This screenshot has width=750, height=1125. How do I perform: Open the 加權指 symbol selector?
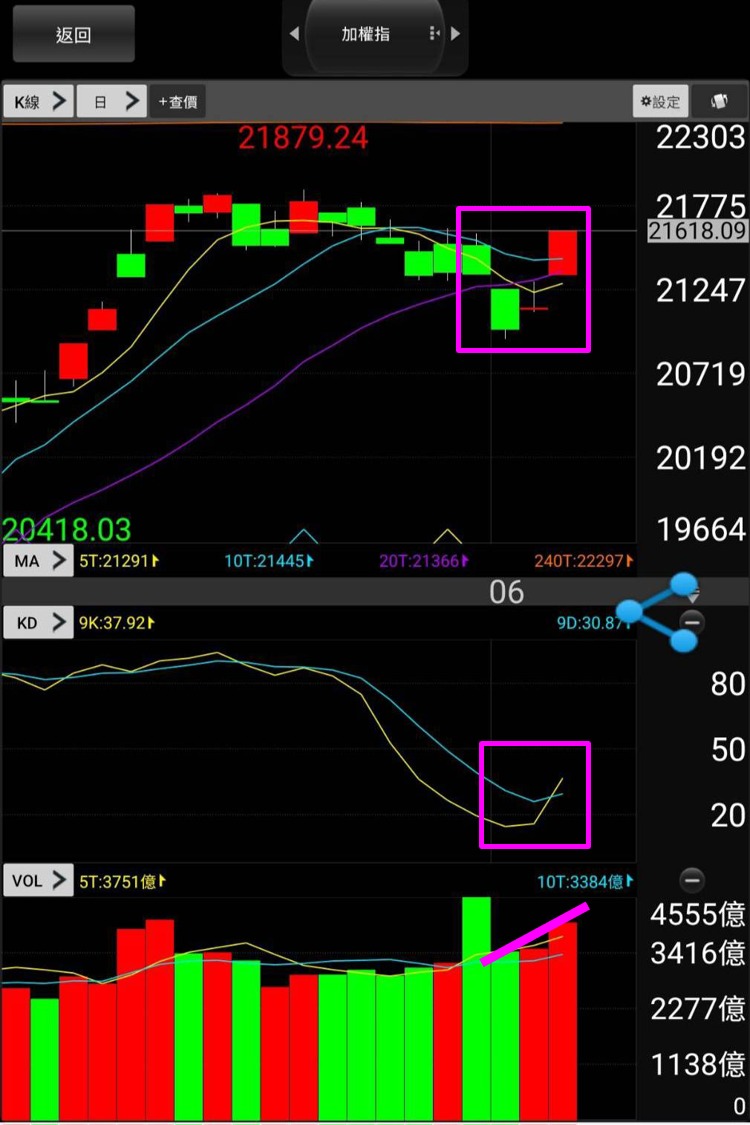click(x=366, y=34)
